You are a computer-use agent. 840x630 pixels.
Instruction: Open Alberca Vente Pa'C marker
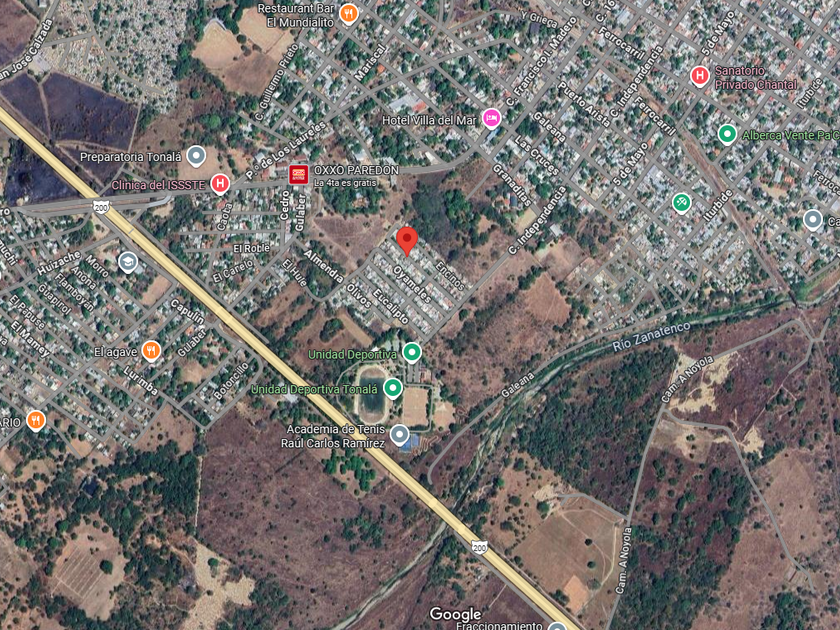click(727, 134)
